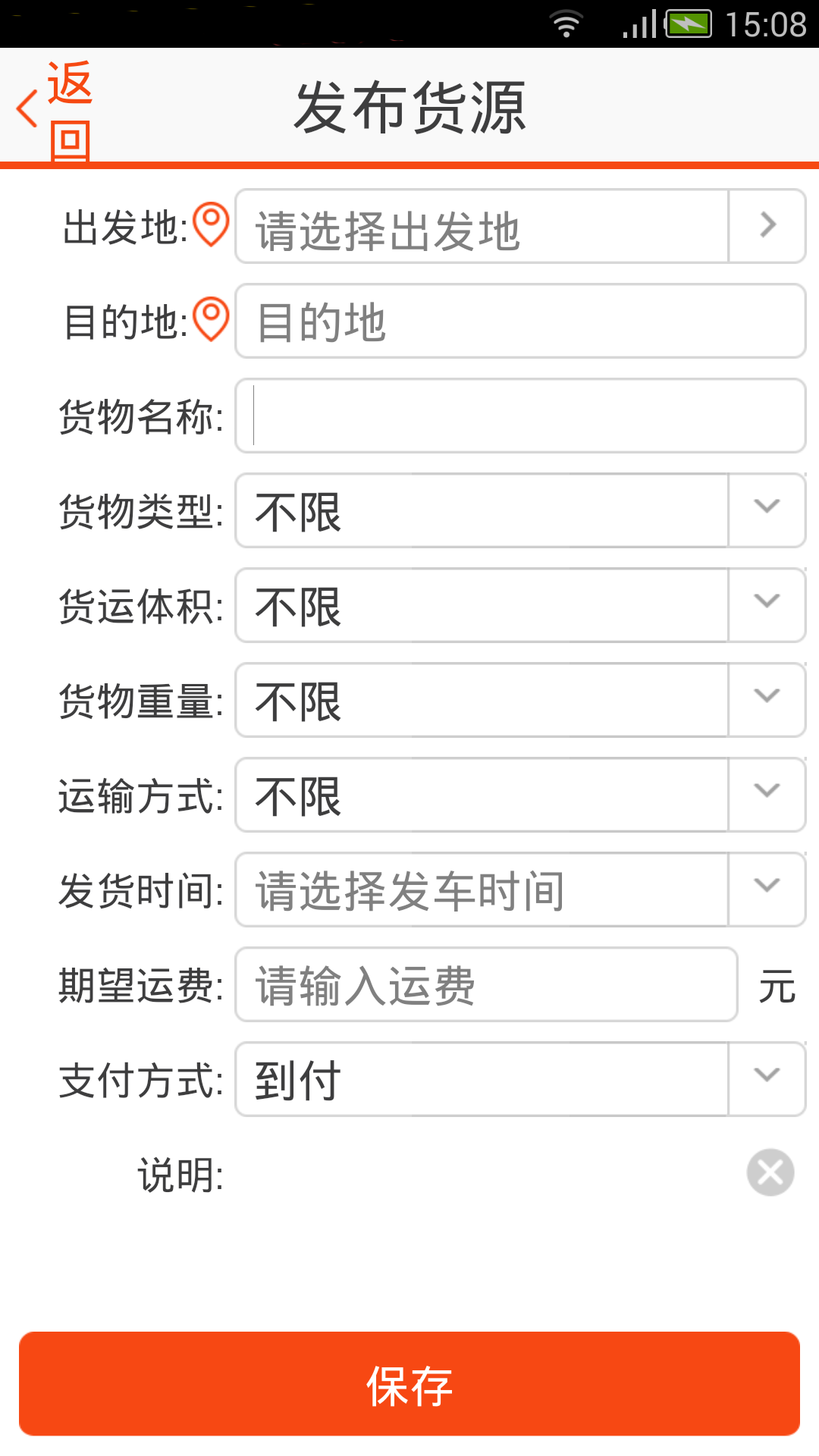
Task: Choose a 货物重量 weight option
Action: pos(519,700)
